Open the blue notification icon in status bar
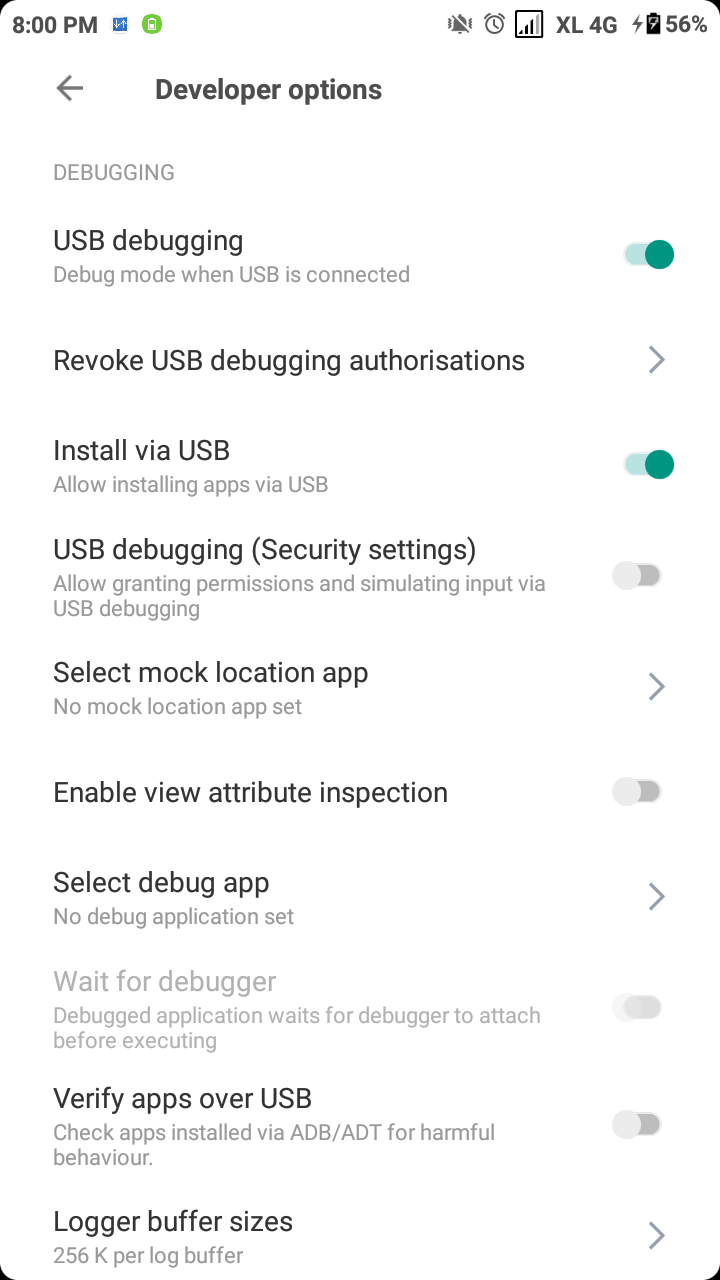 pyautogui.click(x=118, y=23)
